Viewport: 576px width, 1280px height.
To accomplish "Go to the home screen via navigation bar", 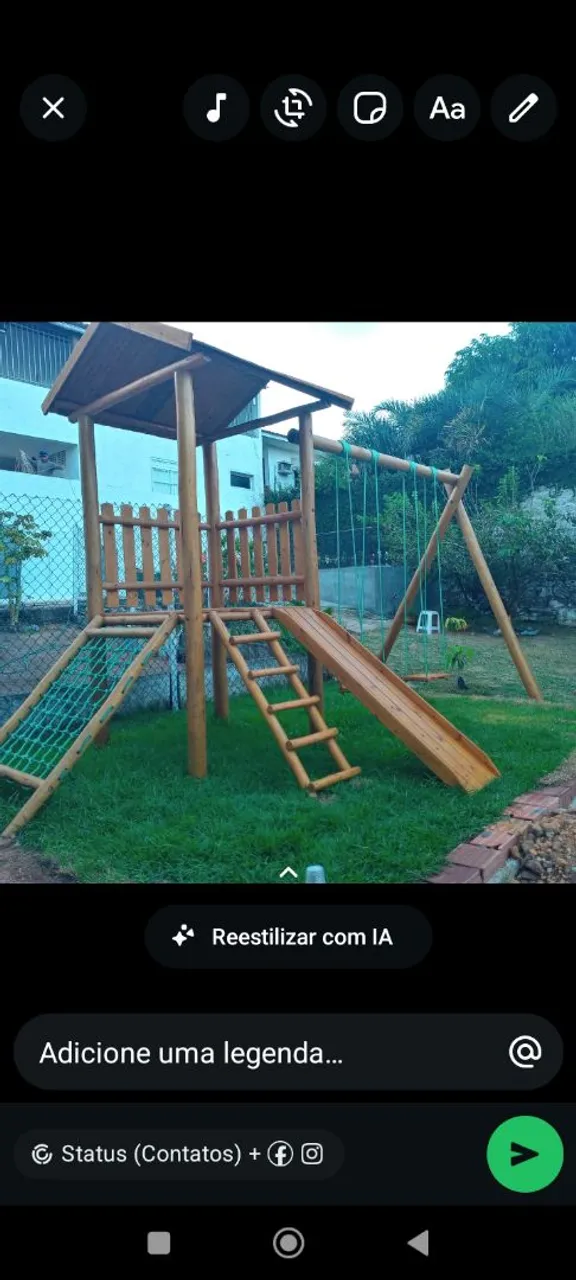I will (x=288, y=1243).
